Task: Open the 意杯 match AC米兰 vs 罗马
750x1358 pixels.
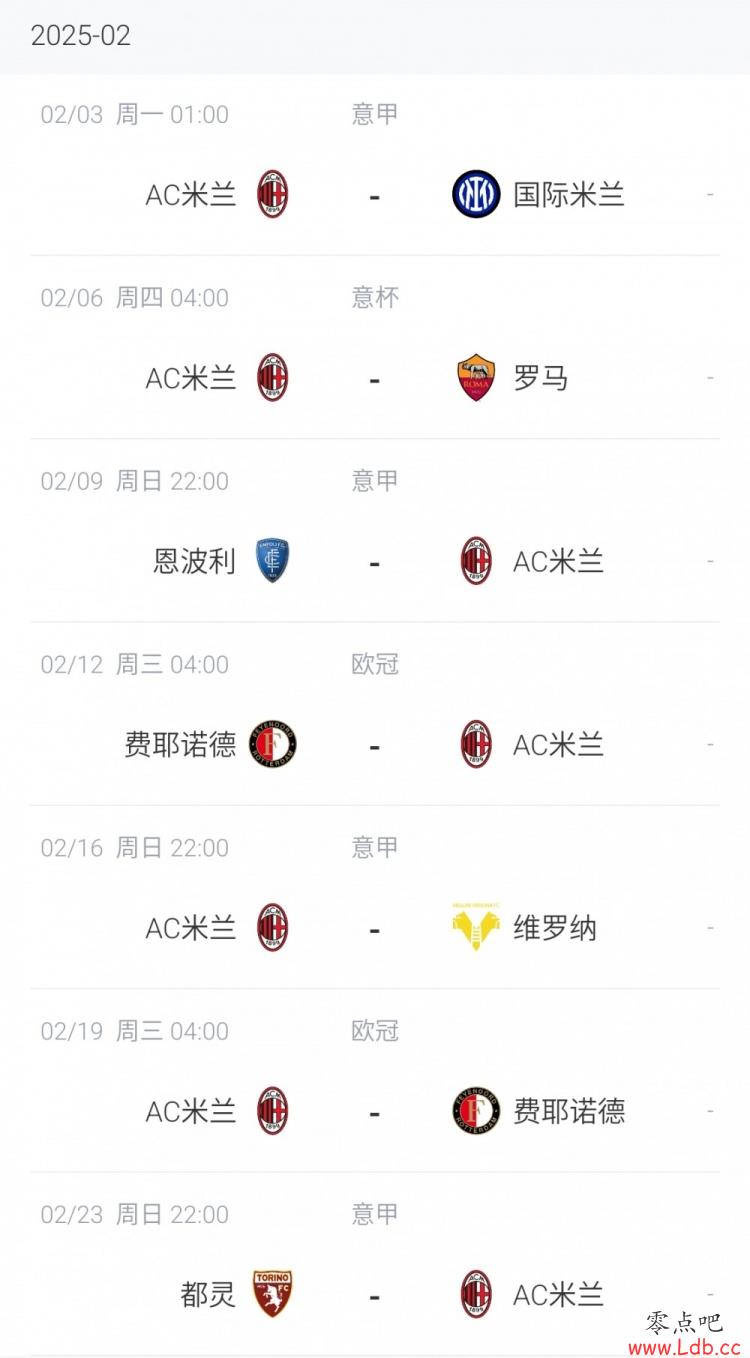Action: point(375,347)
